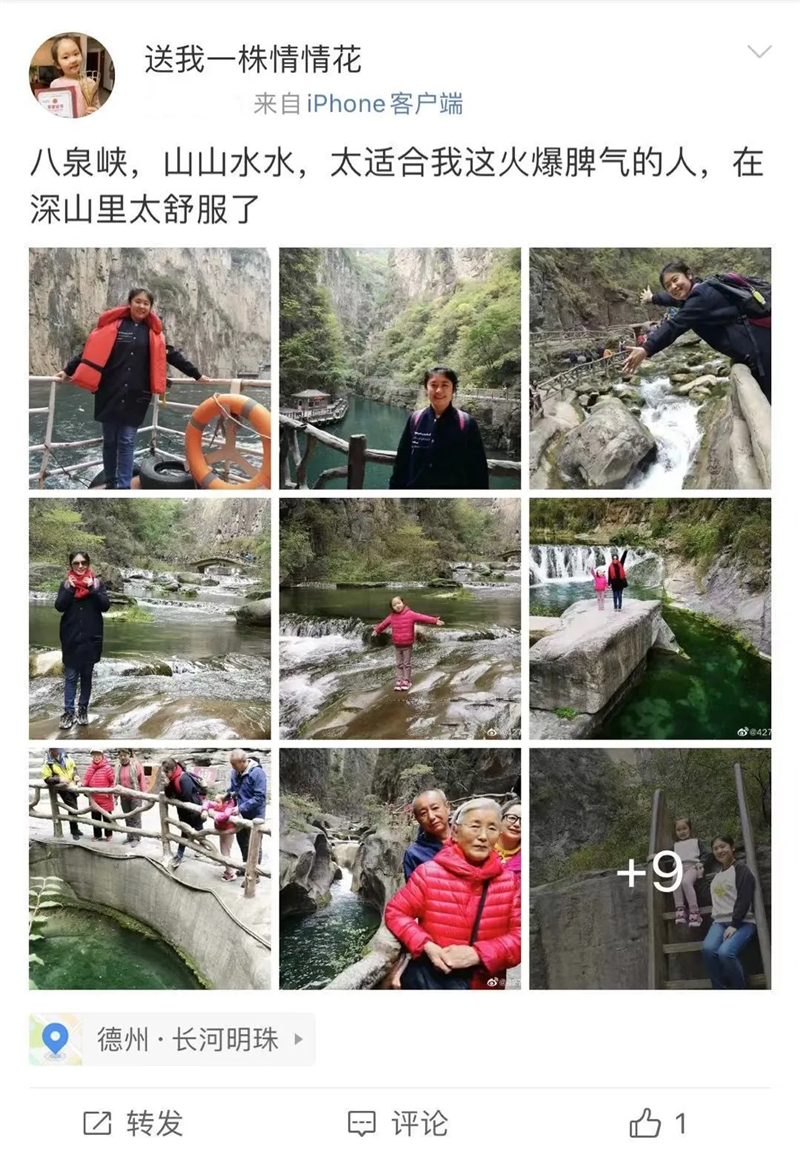This screenshot has height=1151, width=800.
Task: Open comments with 评论
Action: 398,1124
